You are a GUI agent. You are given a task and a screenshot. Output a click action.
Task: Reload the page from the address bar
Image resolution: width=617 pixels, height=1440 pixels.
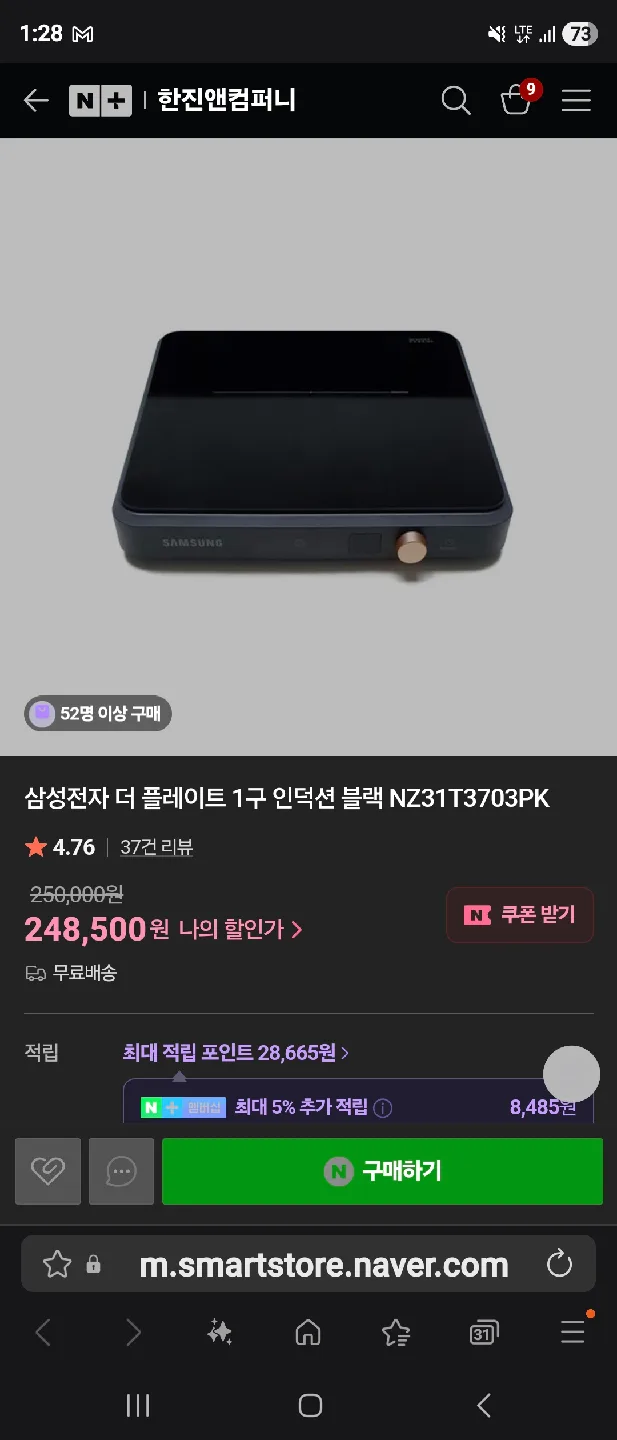[559, 1264]
